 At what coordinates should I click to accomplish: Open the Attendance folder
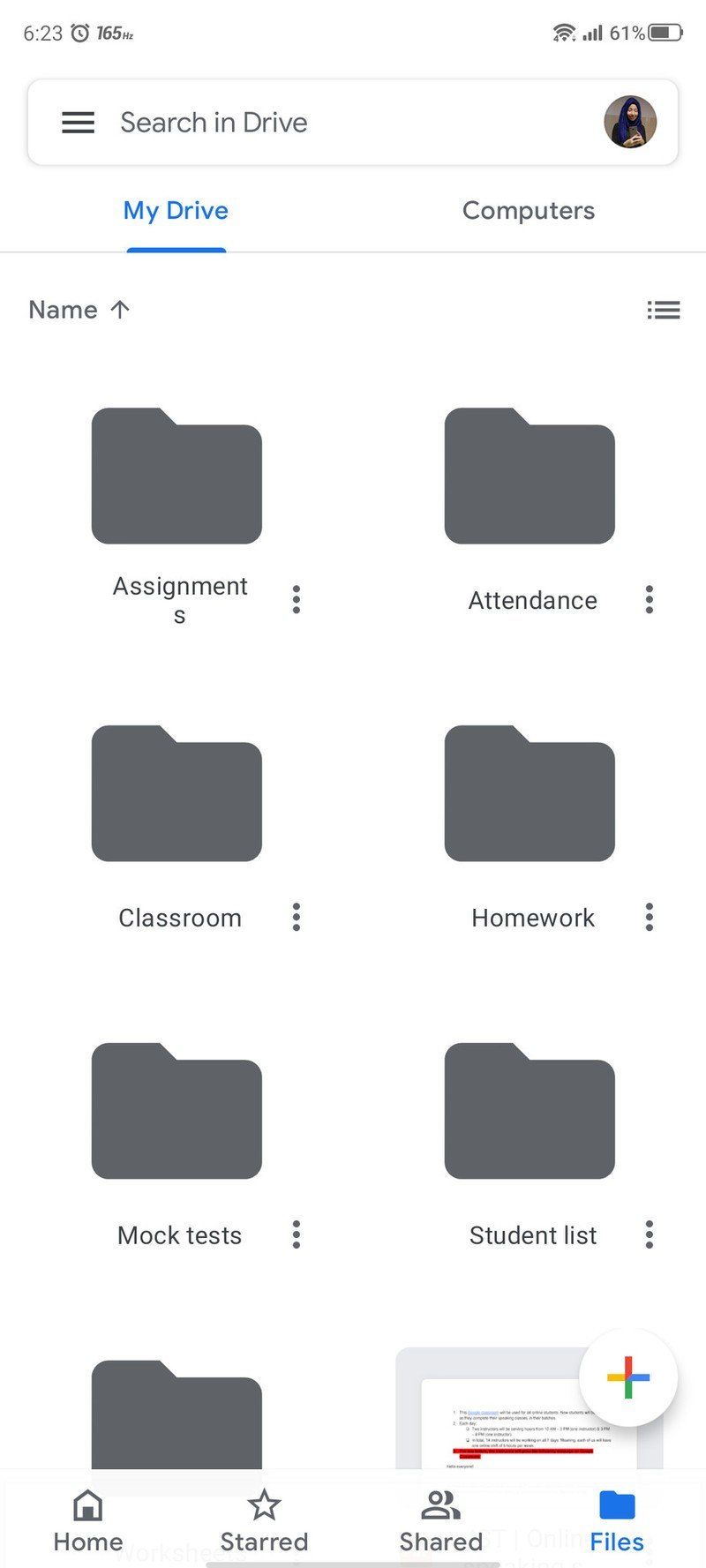[529, 476]
